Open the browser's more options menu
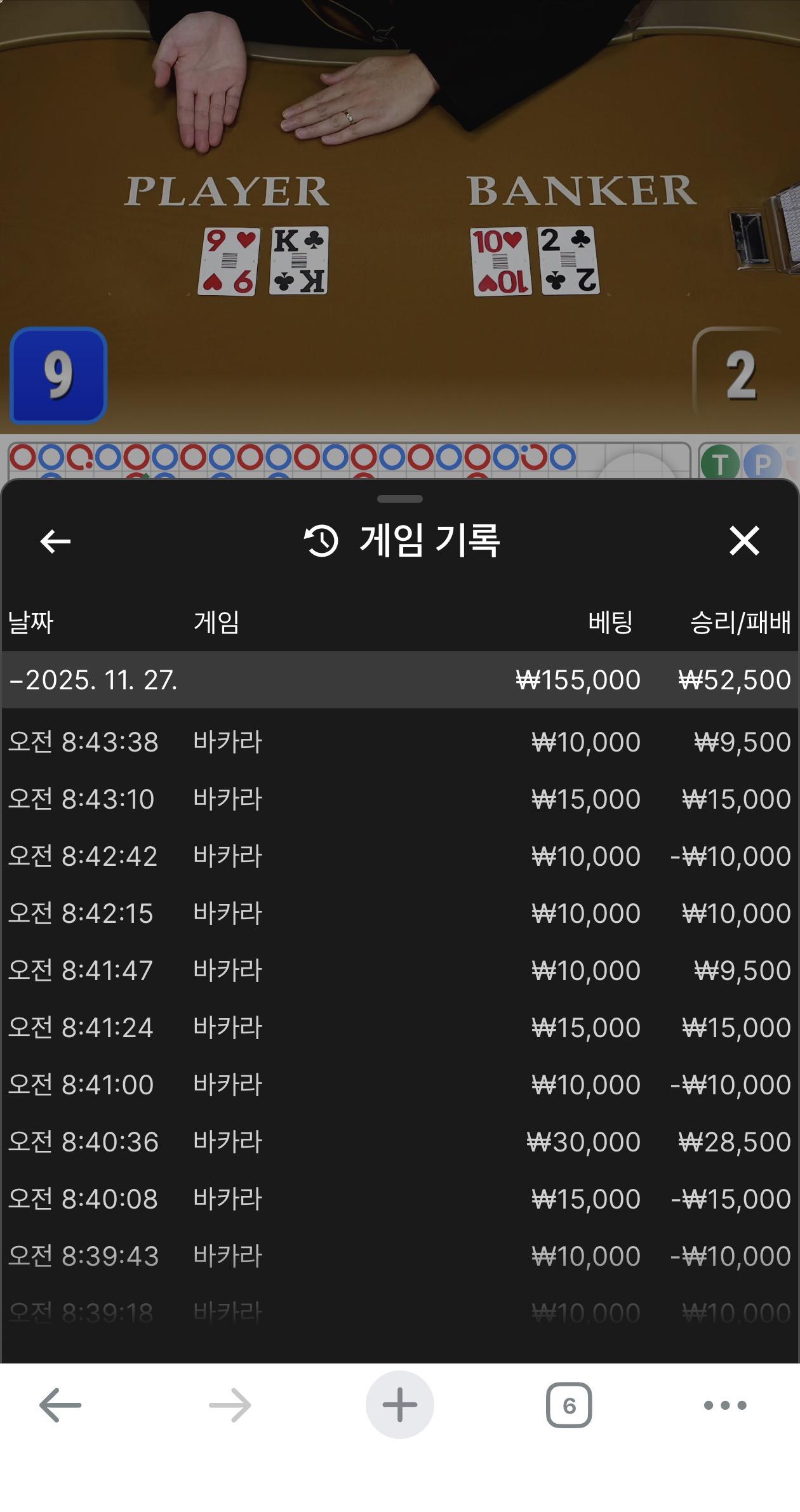The width and height of the screenshot is (800, 1512). coord(725,1405)
